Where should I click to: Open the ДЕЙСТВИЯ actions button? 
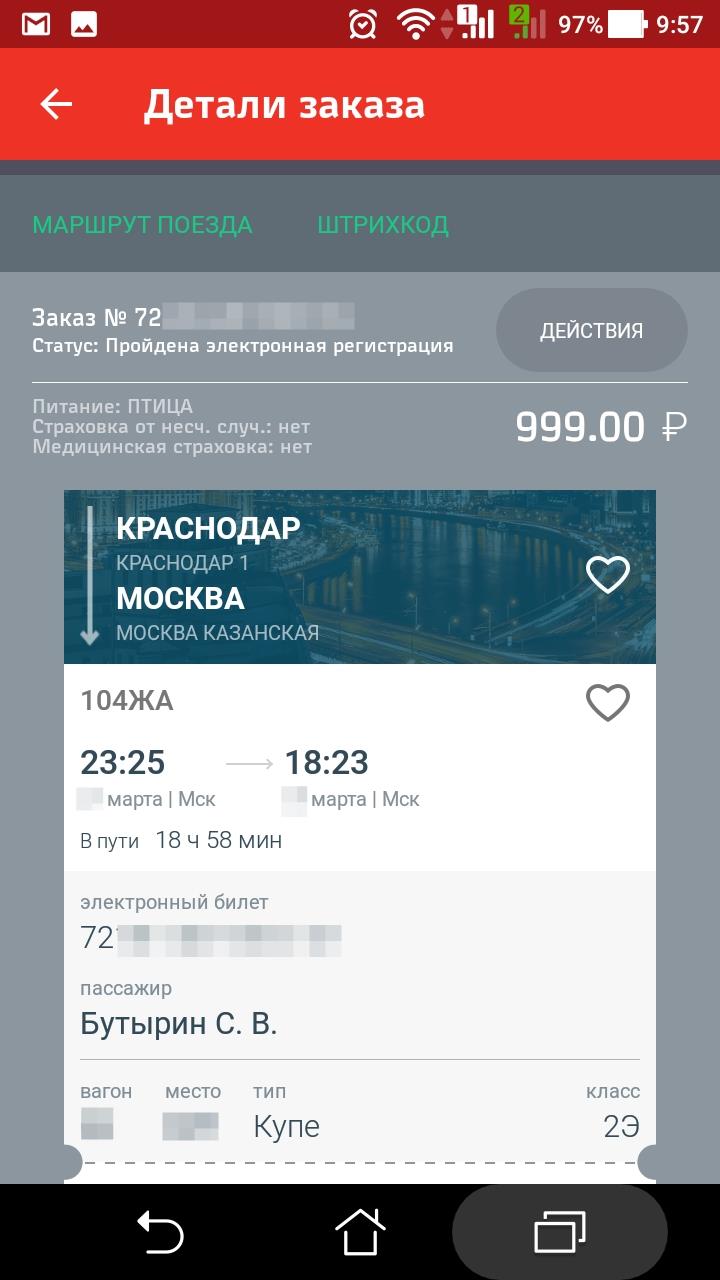click(591, 331)
